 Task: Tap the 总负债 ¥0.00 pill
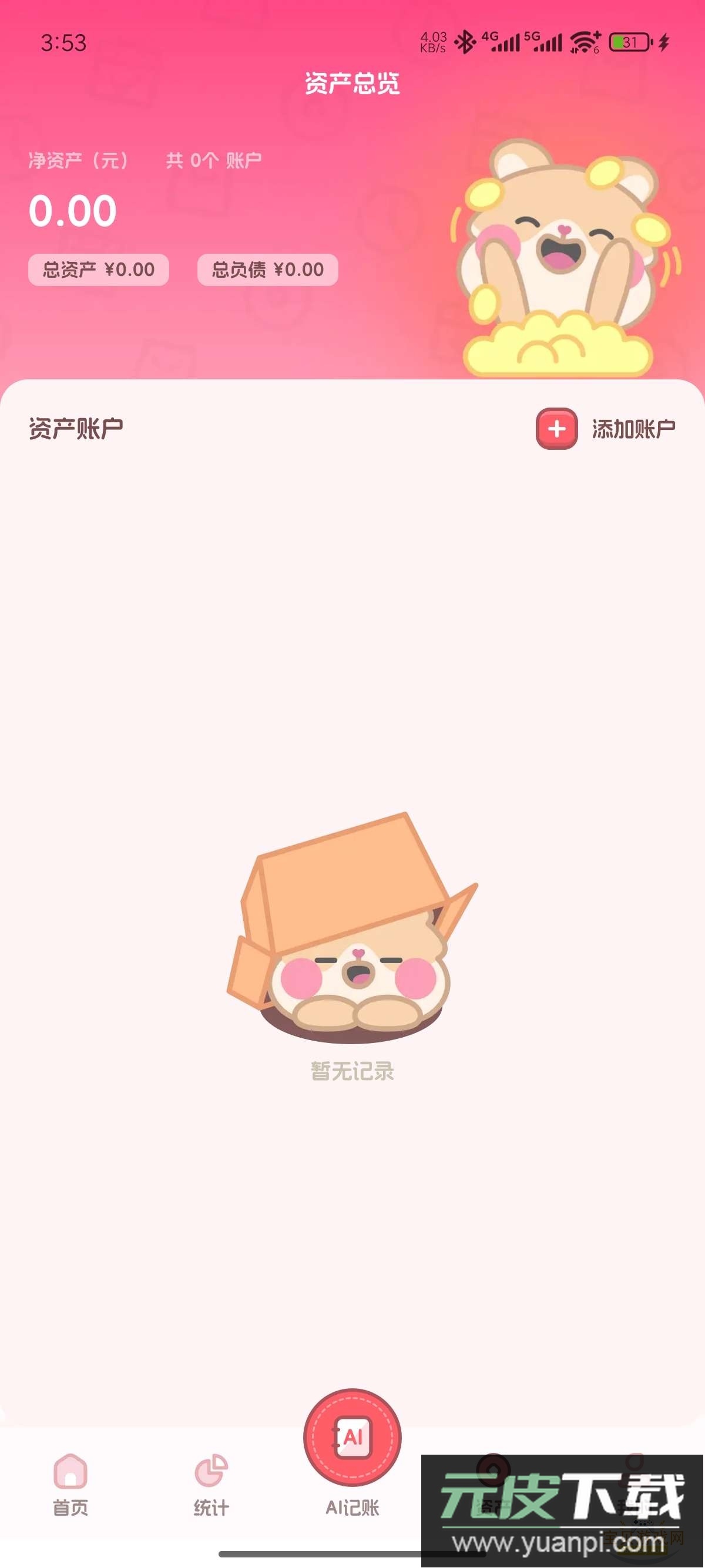point(268,268)
